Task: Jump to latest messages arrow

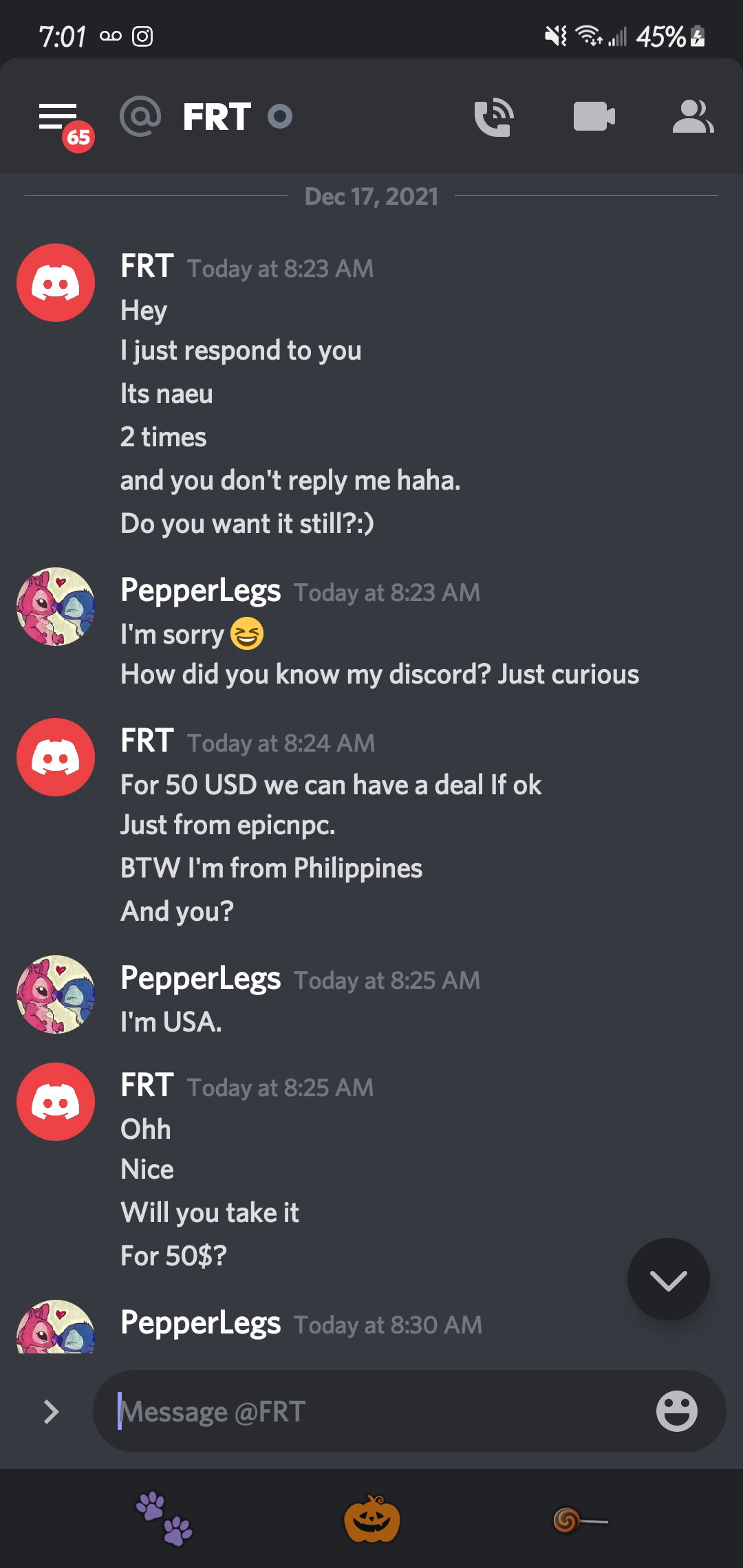Action: point(668,1279)
